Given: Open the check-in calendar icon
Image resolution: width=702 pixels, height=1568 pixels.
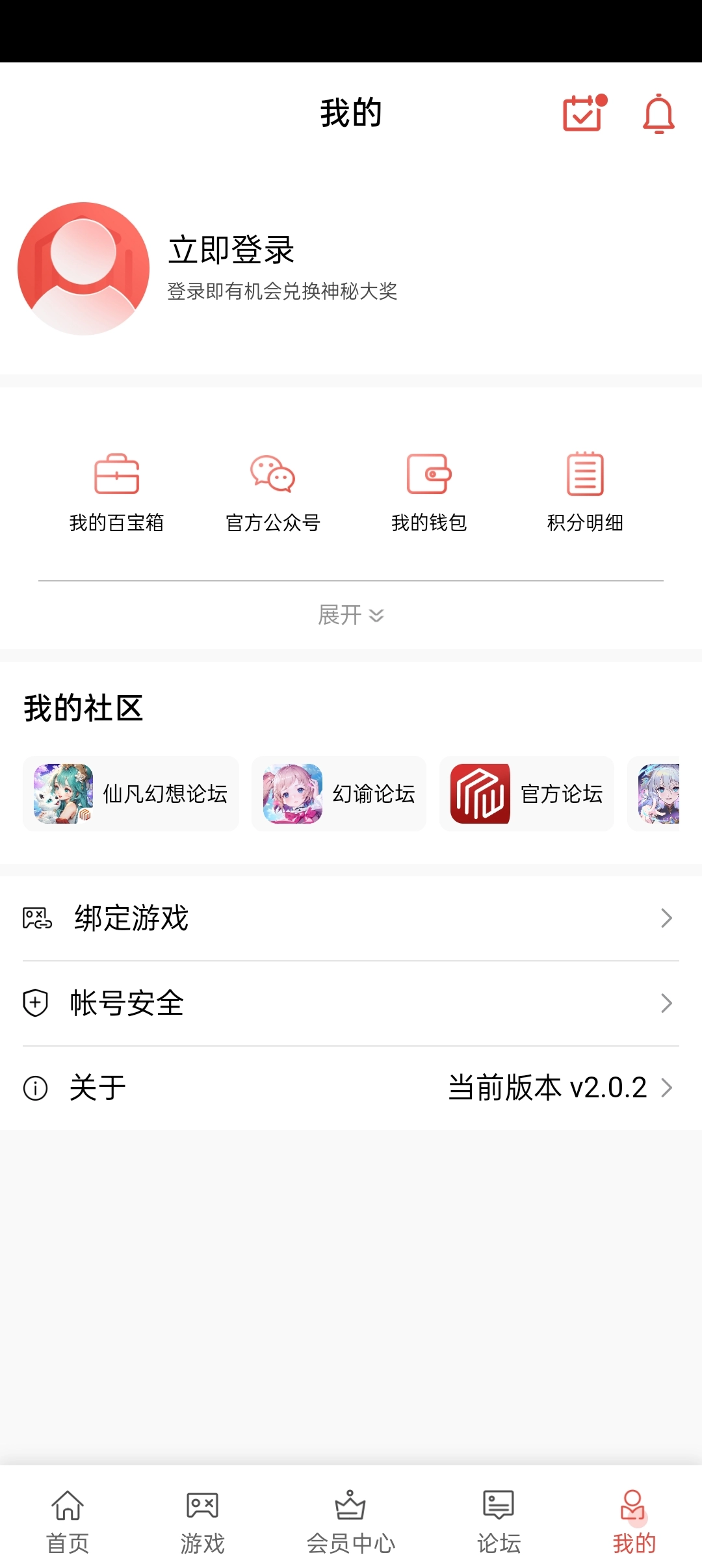Looking at the screenshot, I should 582,114.
